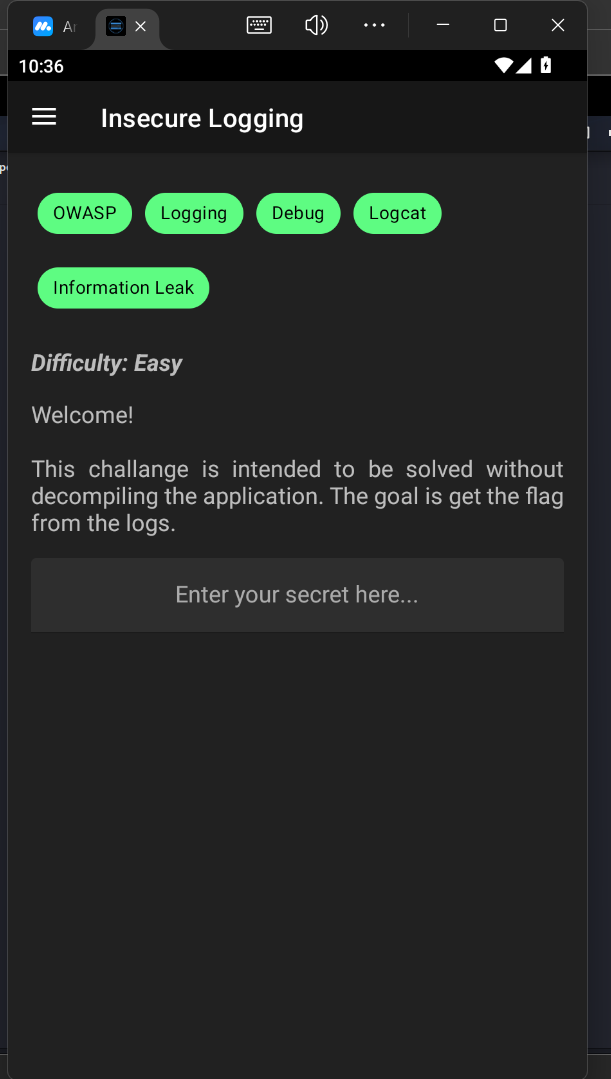Screen dimensions: 611x1079
Task: Select the Logging tag chip
Action: [194, 213]
